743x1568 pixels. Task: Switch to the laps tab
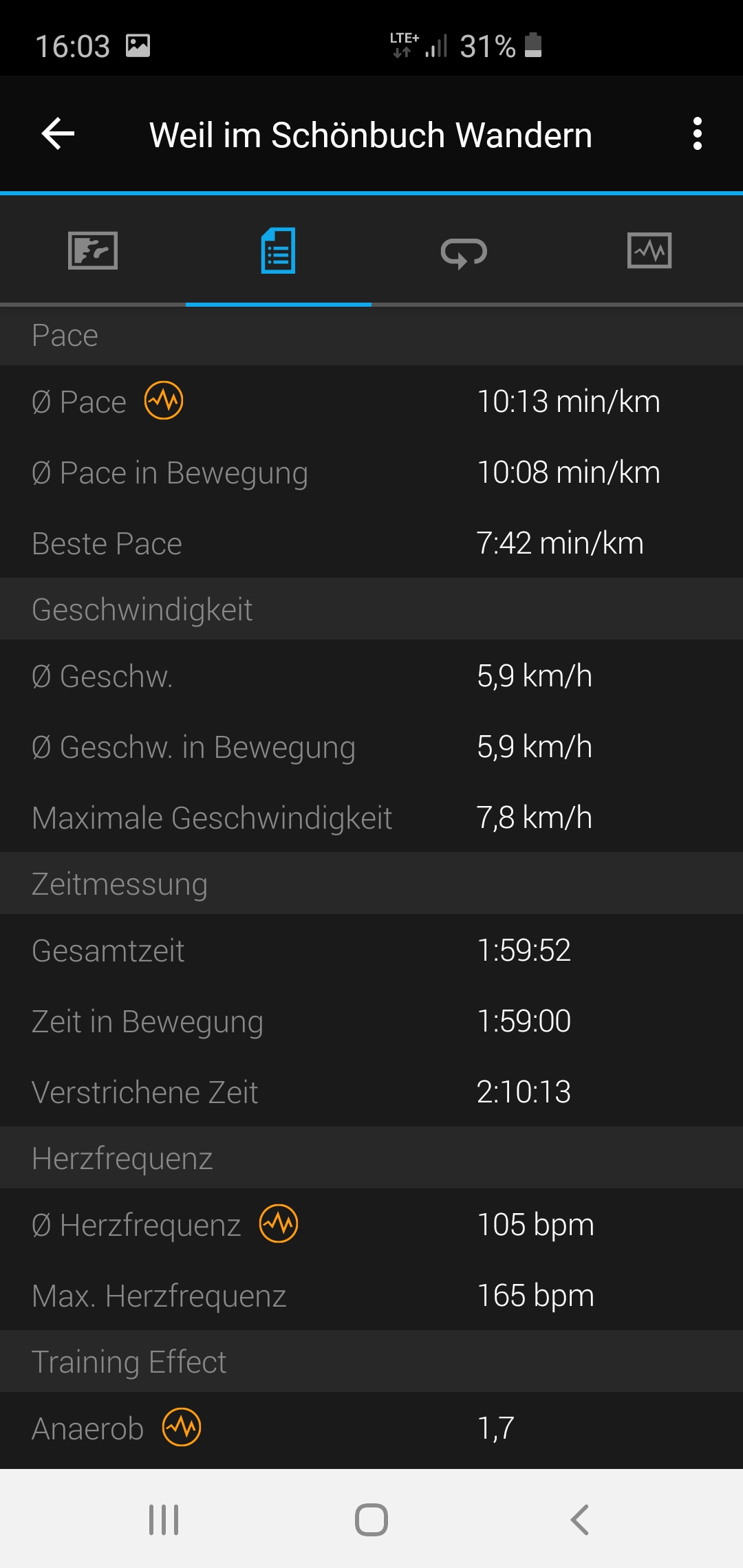464,252
